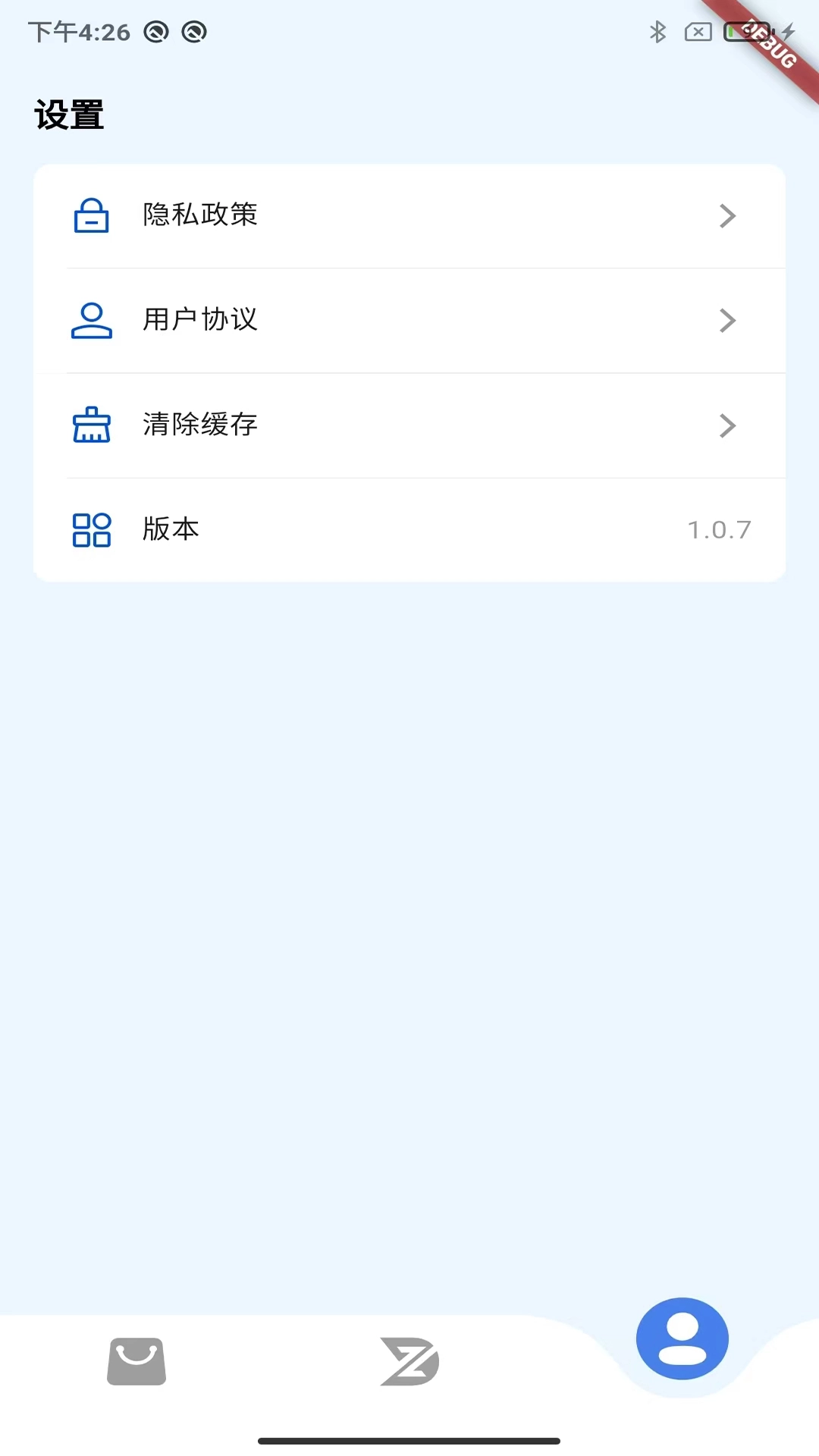The height and width of the screenshot is (1456, 819).
Task: Tap 清除缓存 to clear app cache
Action: pos(409,425)
